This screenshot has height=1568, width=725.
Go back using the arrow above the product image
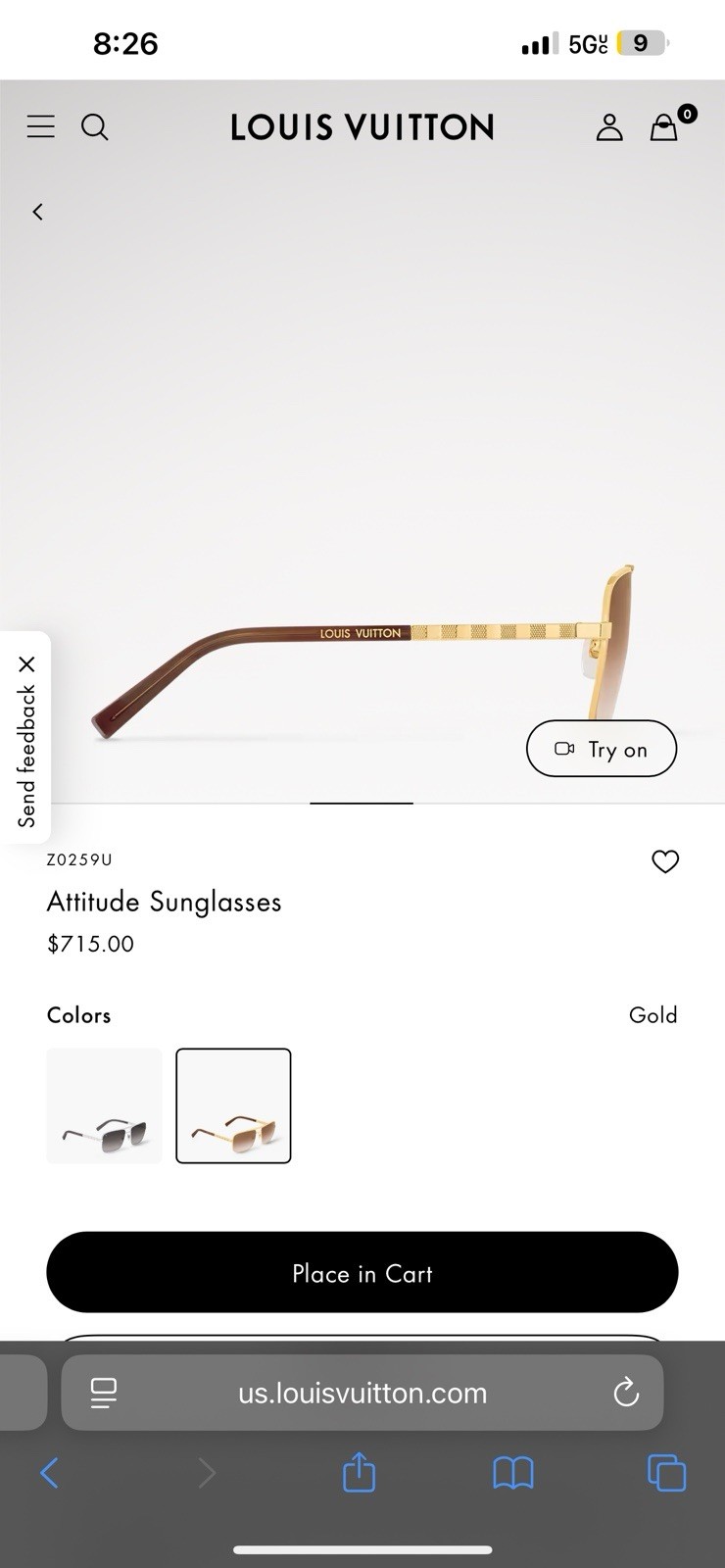(38, 212)
